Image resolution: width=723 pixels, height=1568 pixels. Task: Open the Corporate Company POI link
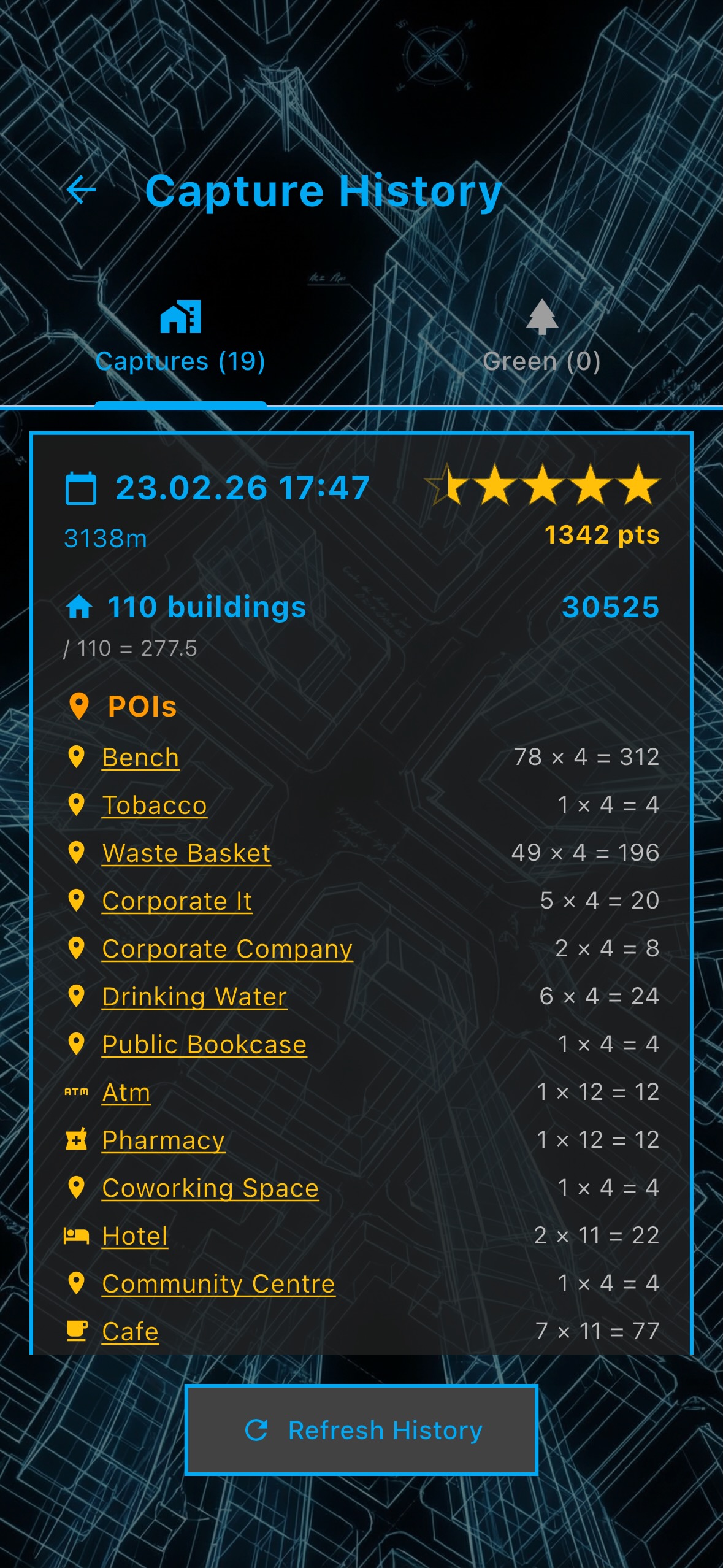pos(227,948)
